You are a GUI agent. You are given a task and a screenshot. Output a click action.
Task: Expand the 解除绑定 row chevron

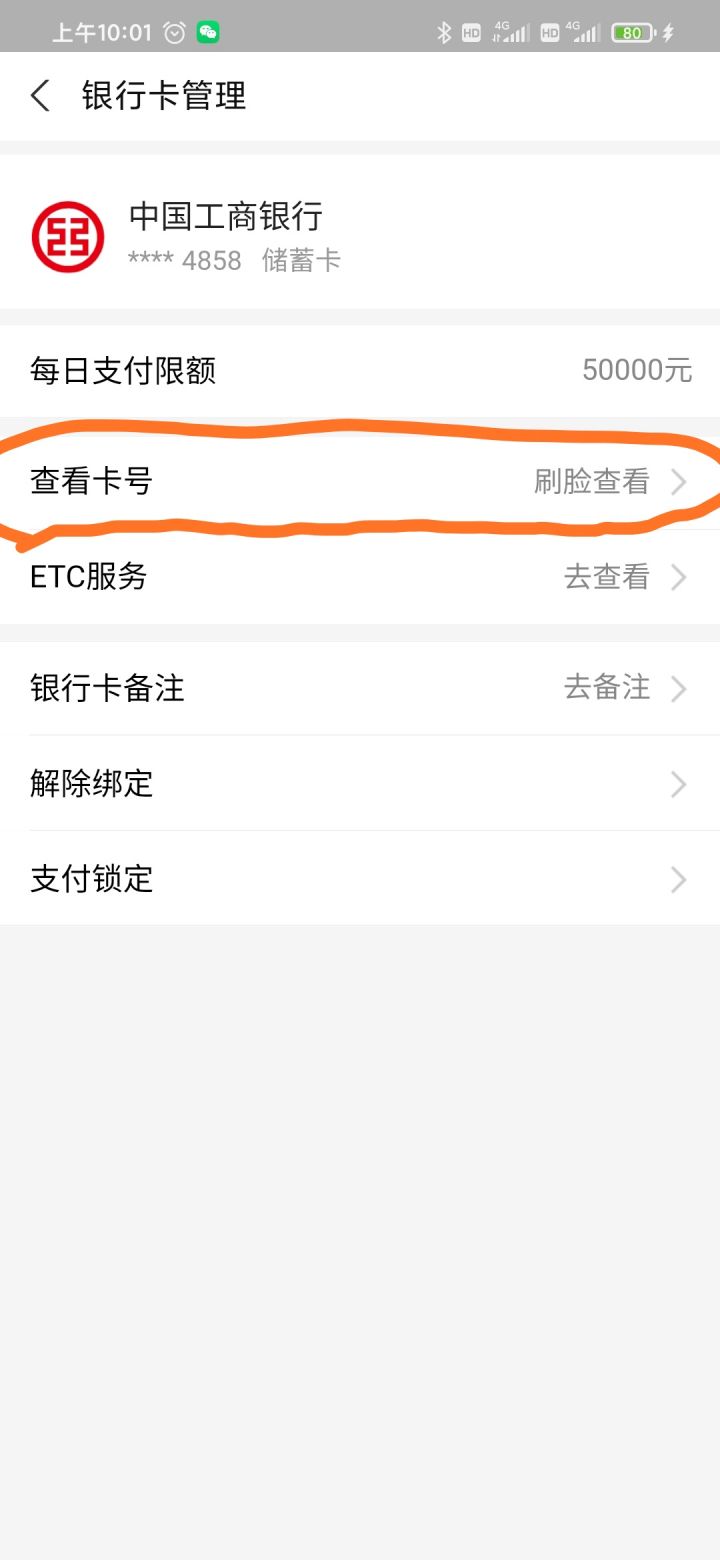[678, 784]
